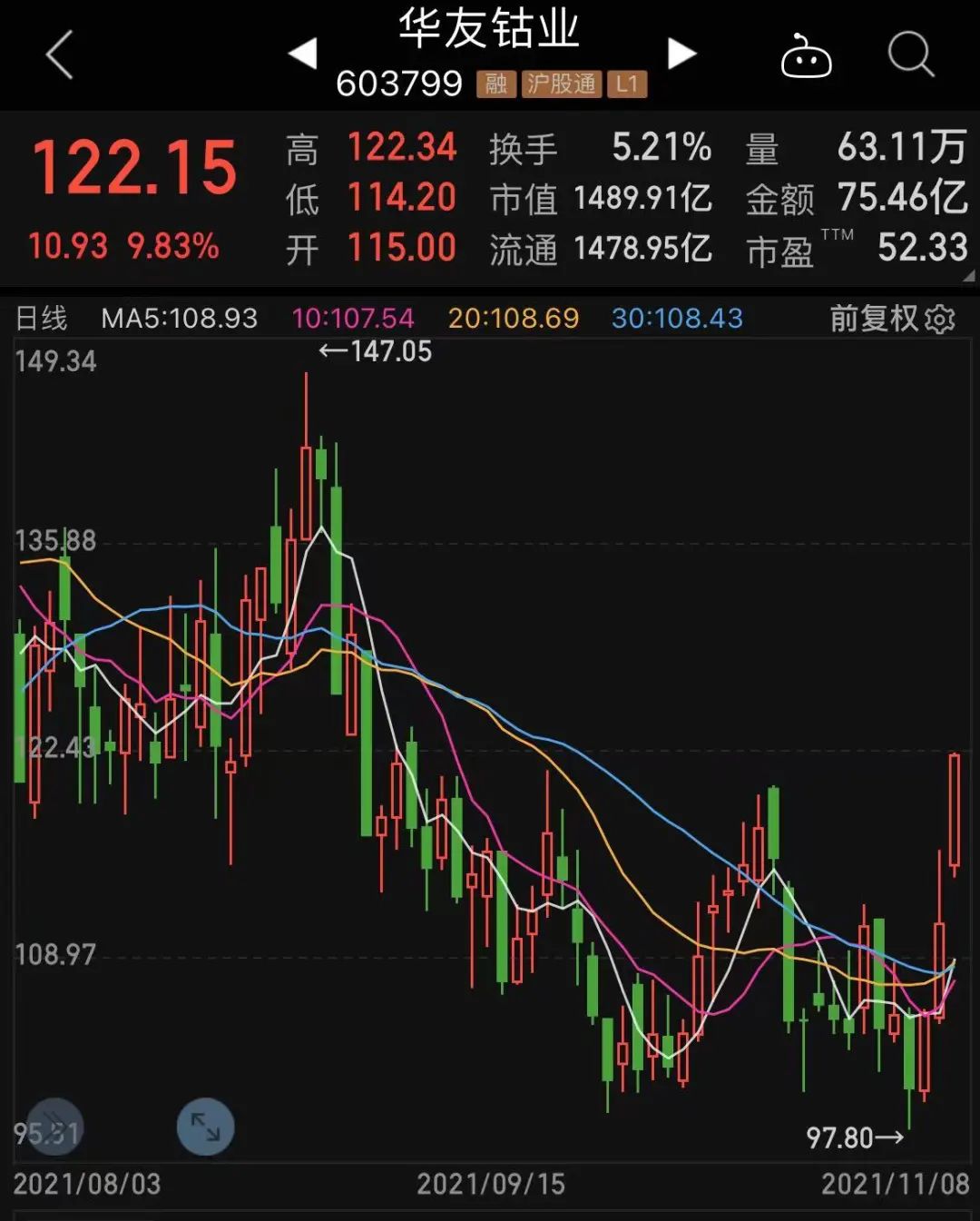Expand the chart to fullscreen
The image size is (980, 1221).
[x=206, y=1127]
